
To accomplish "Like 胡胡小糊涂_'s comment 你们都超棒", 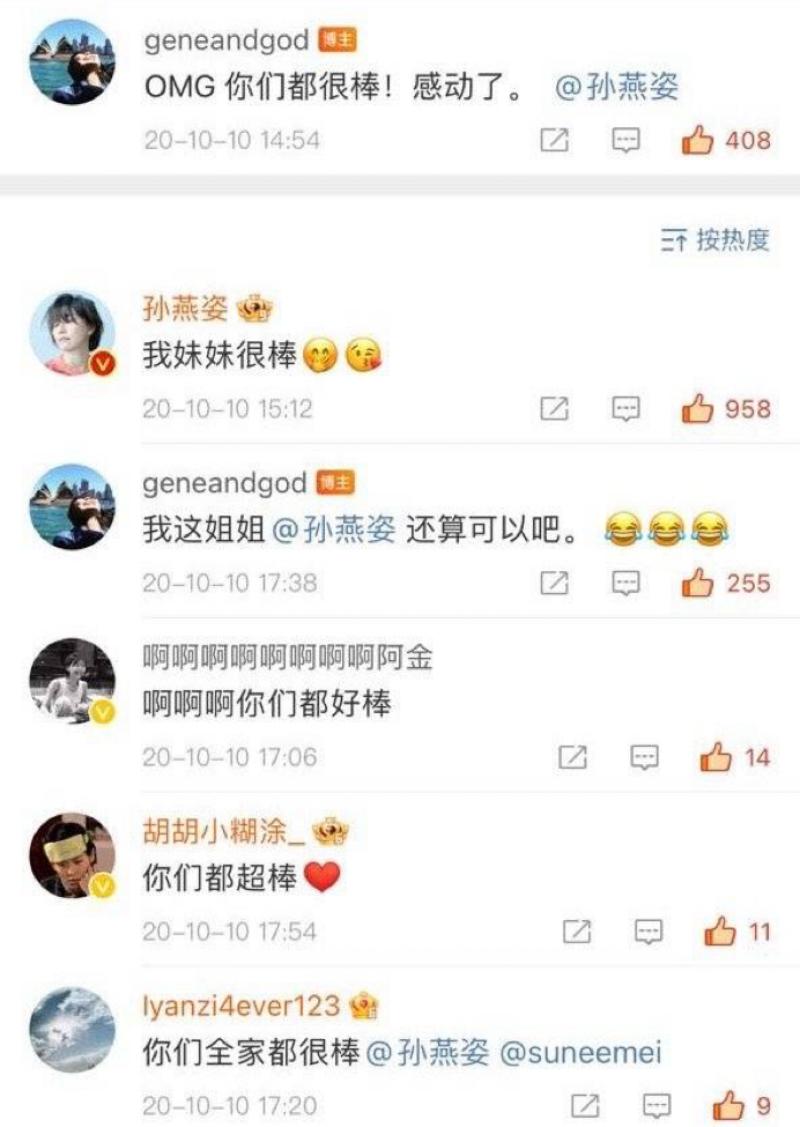I will coord(719,932).
